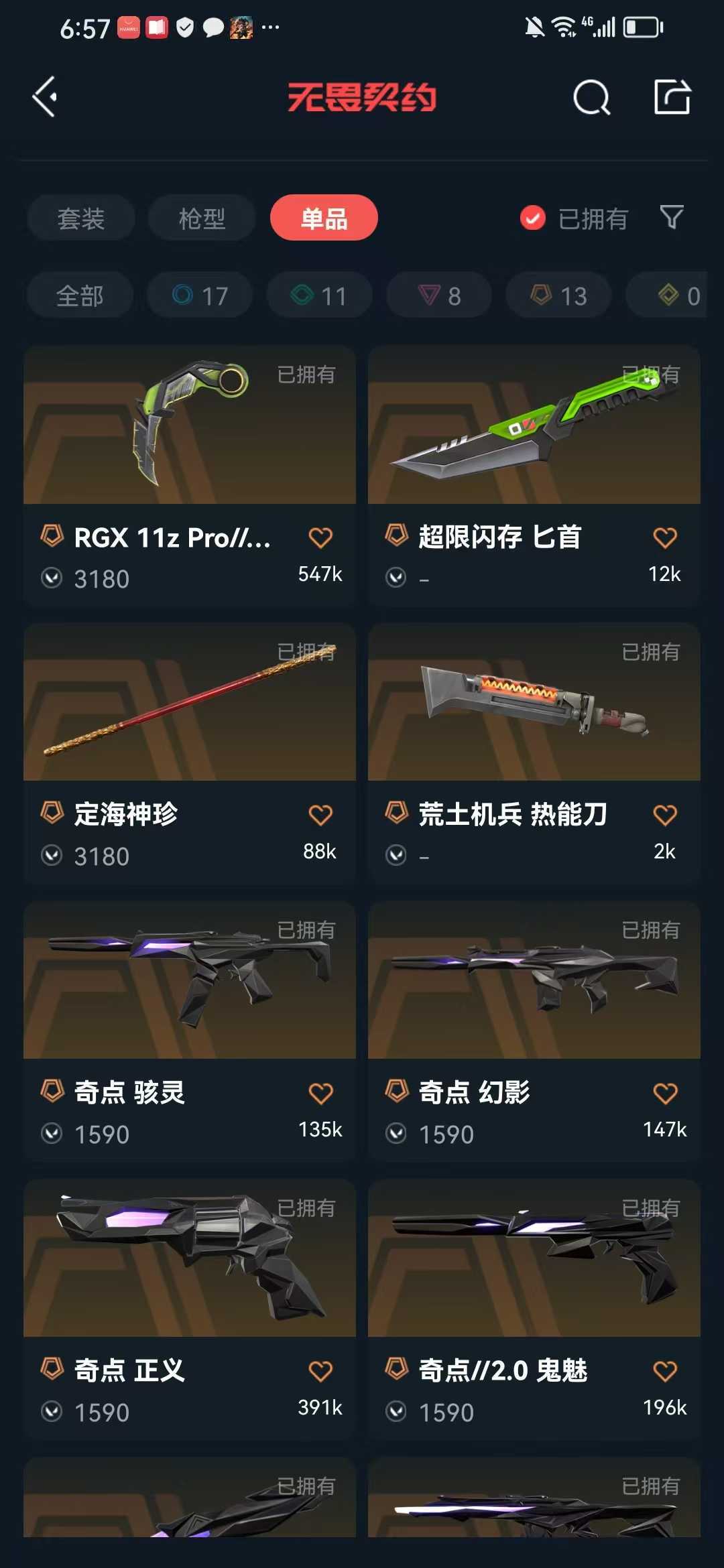The height and width of the screenshot is (1568, 724).
Task: Select the 单品 tab
Action: coord(324,218)
